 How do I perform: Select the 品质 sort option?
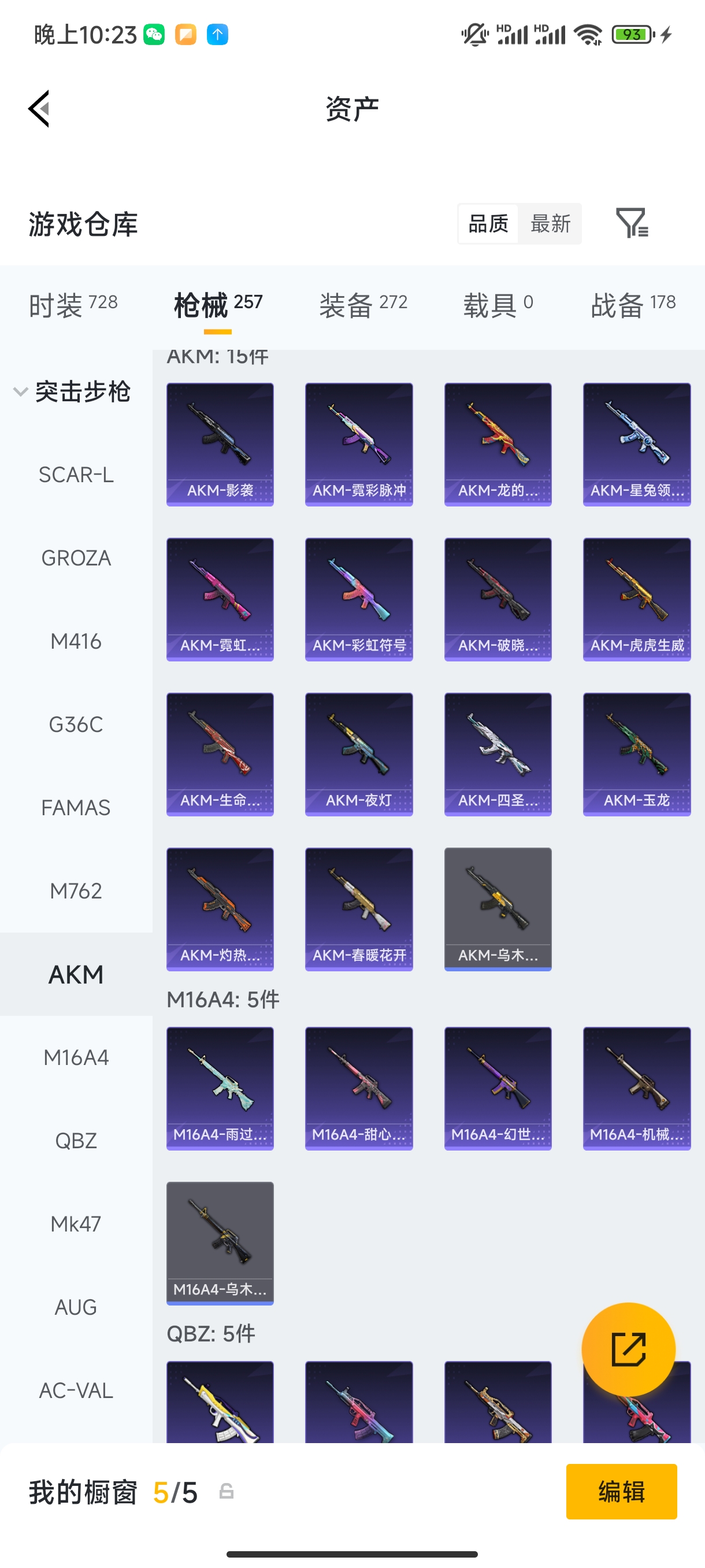point(488,223)
